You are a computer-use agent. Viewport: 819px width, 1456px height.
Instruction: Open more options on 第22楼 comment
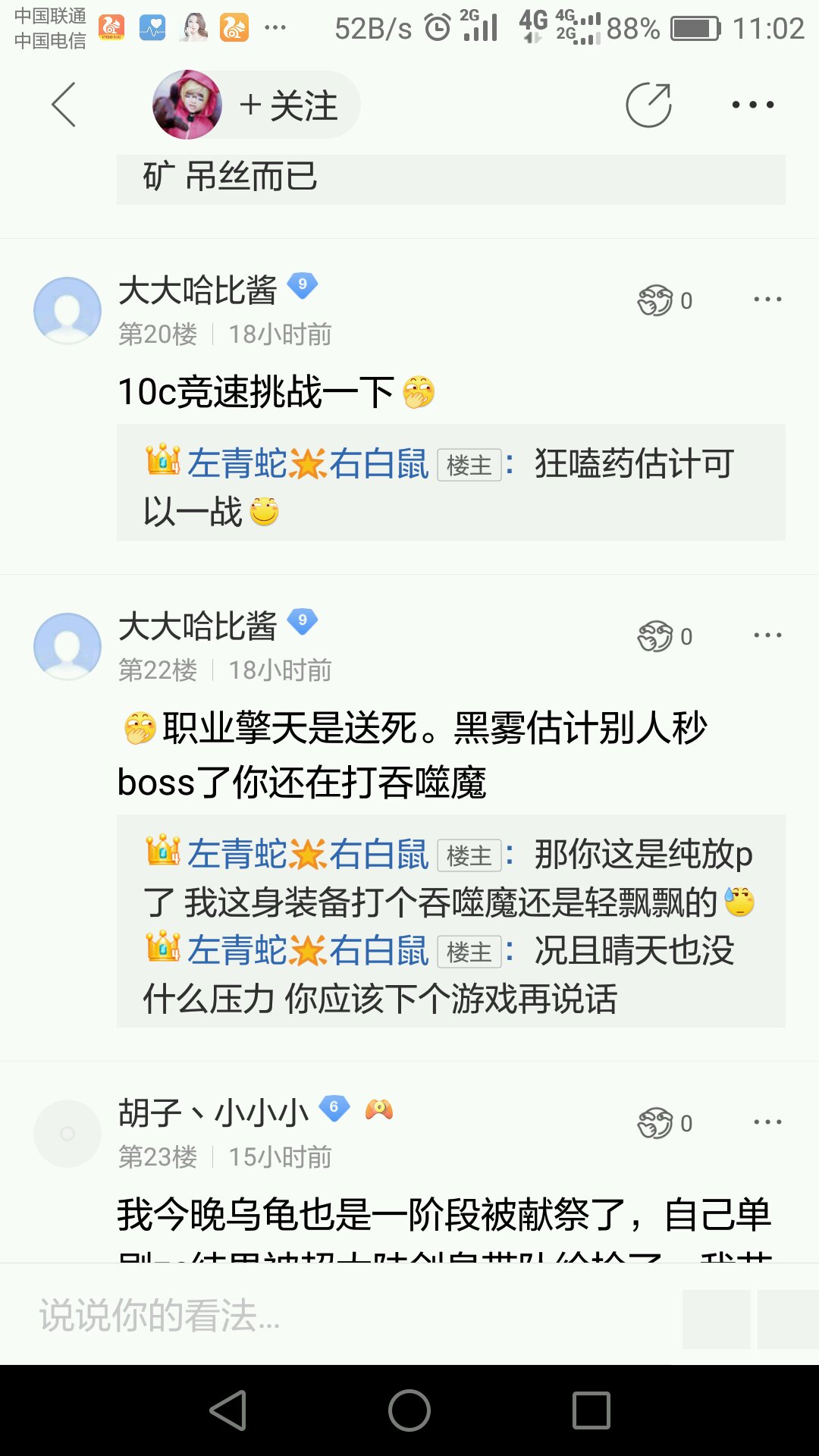tap(767, 635)
